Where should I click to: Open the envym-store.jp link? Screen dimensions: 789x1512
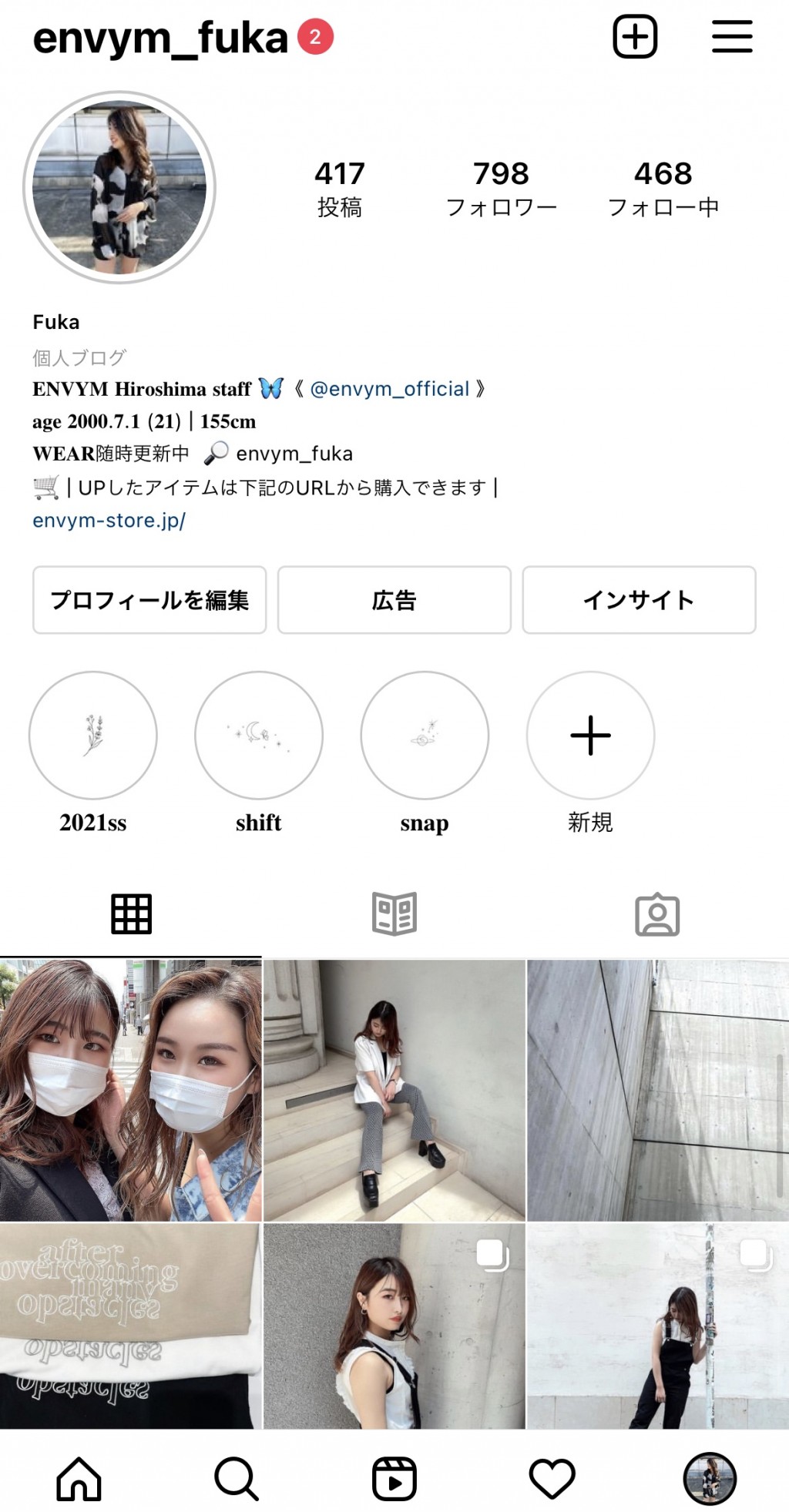tap(109, 521)
